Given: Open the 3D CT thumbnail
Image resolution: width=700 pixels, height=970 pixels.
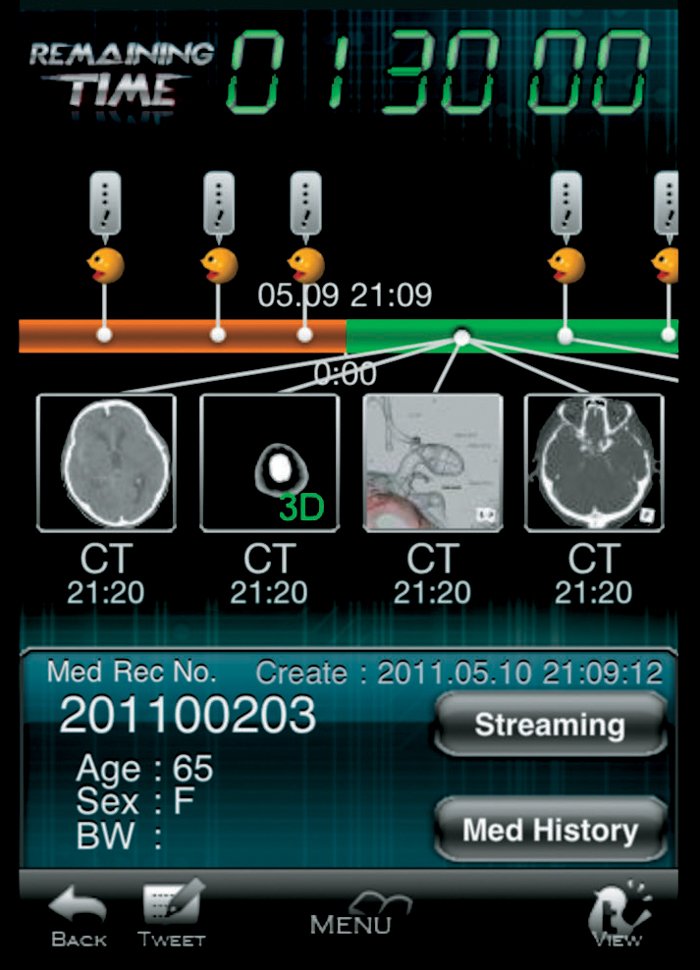Looking at the screenshot, I should point(270,463).
